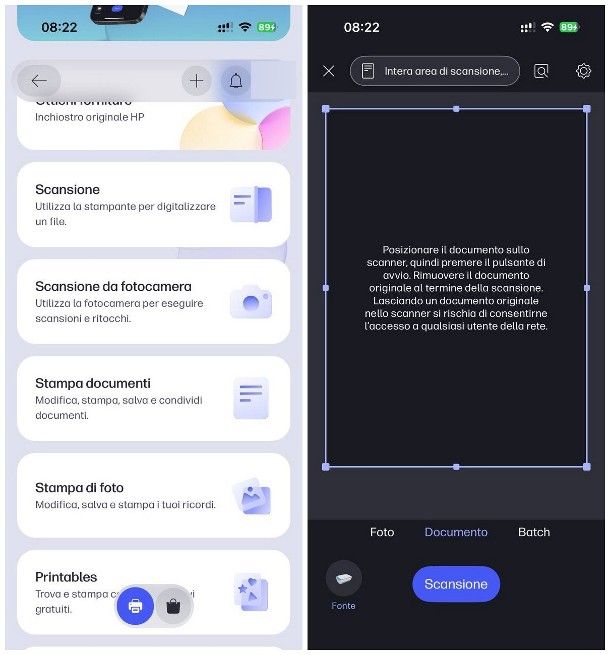Tap the scan preview icon
610x655 pixels.
pyautogui.click(x=541, y=71)
